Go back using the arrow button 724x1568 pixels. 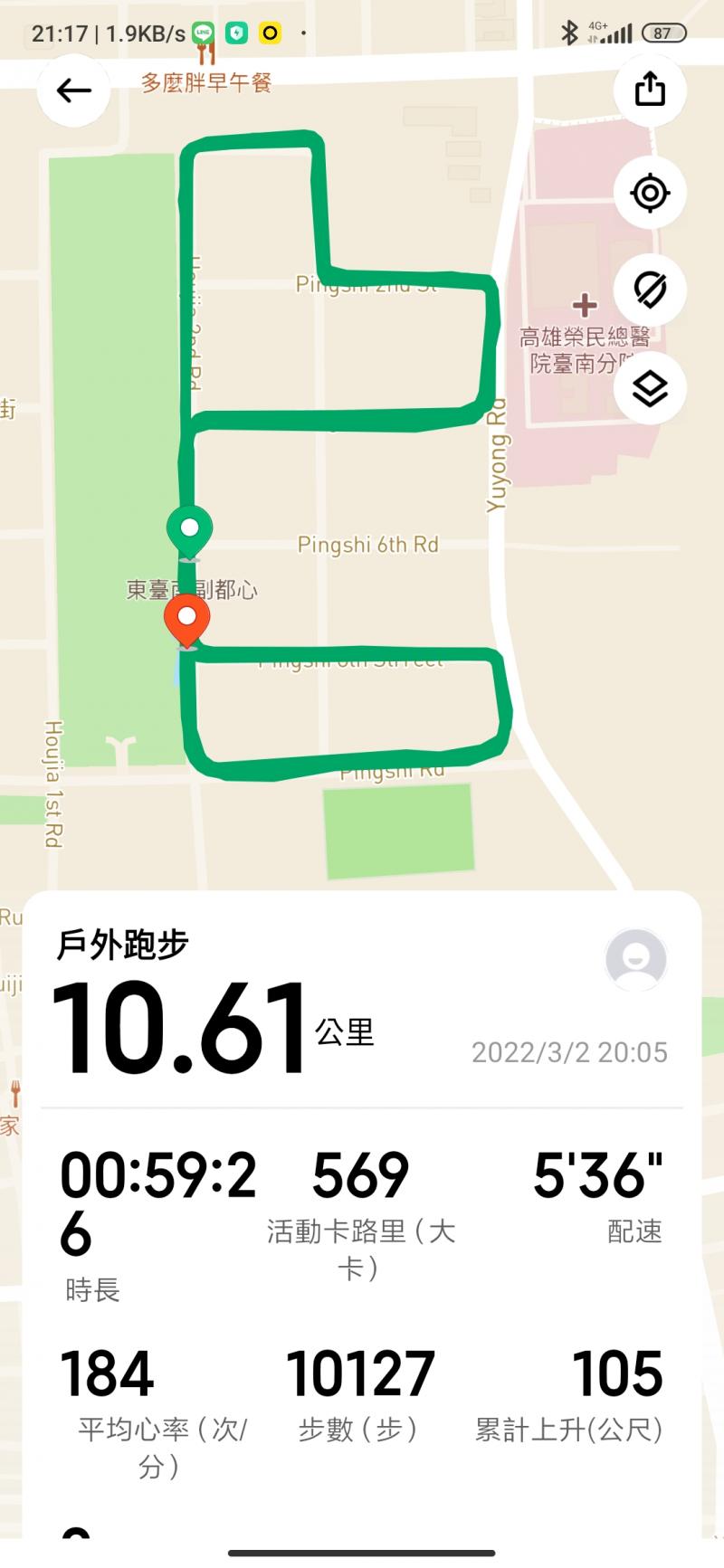[73, 90]
